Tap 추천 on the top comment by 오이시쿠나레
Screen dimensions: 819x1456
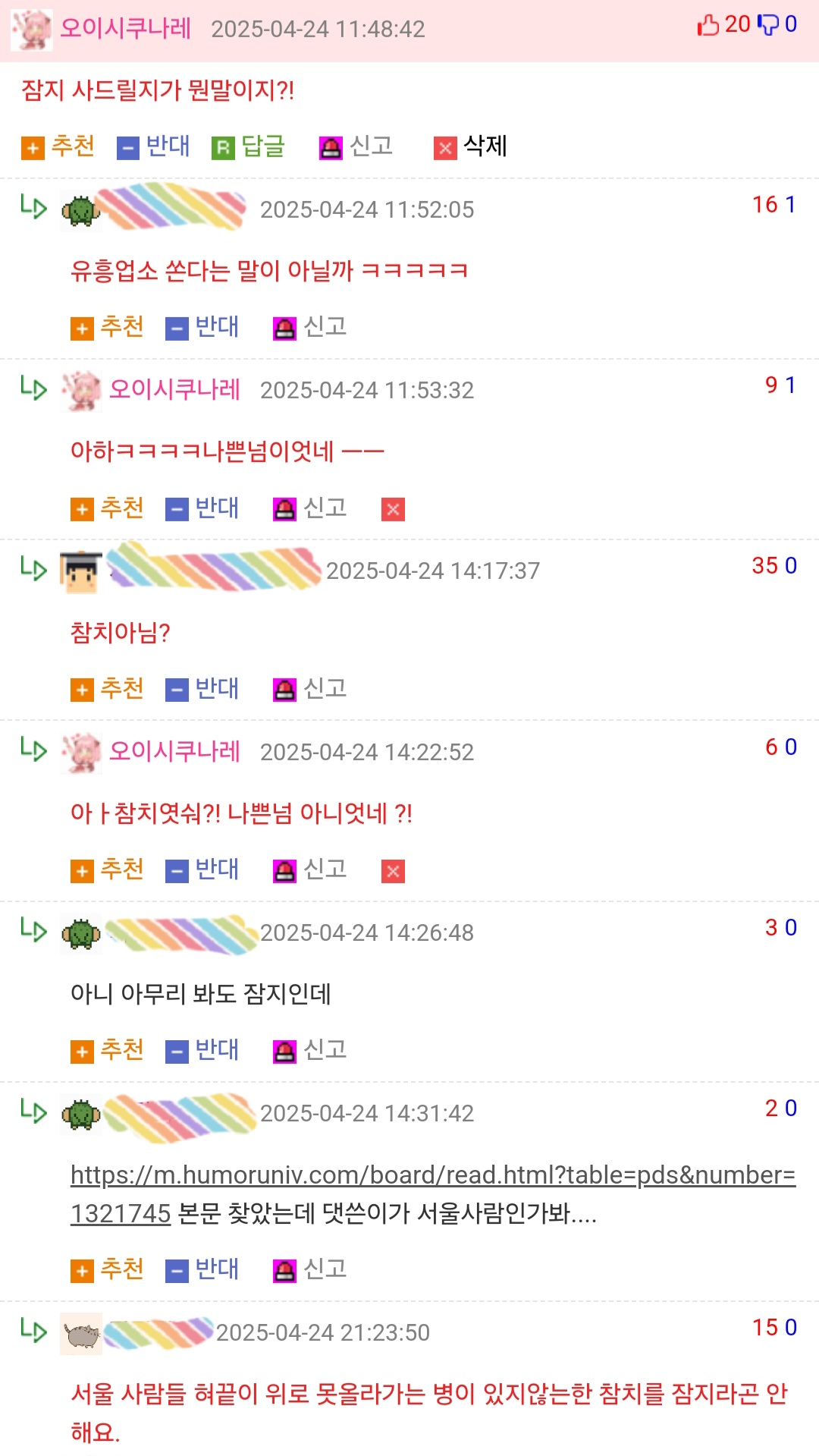point(59,146)
